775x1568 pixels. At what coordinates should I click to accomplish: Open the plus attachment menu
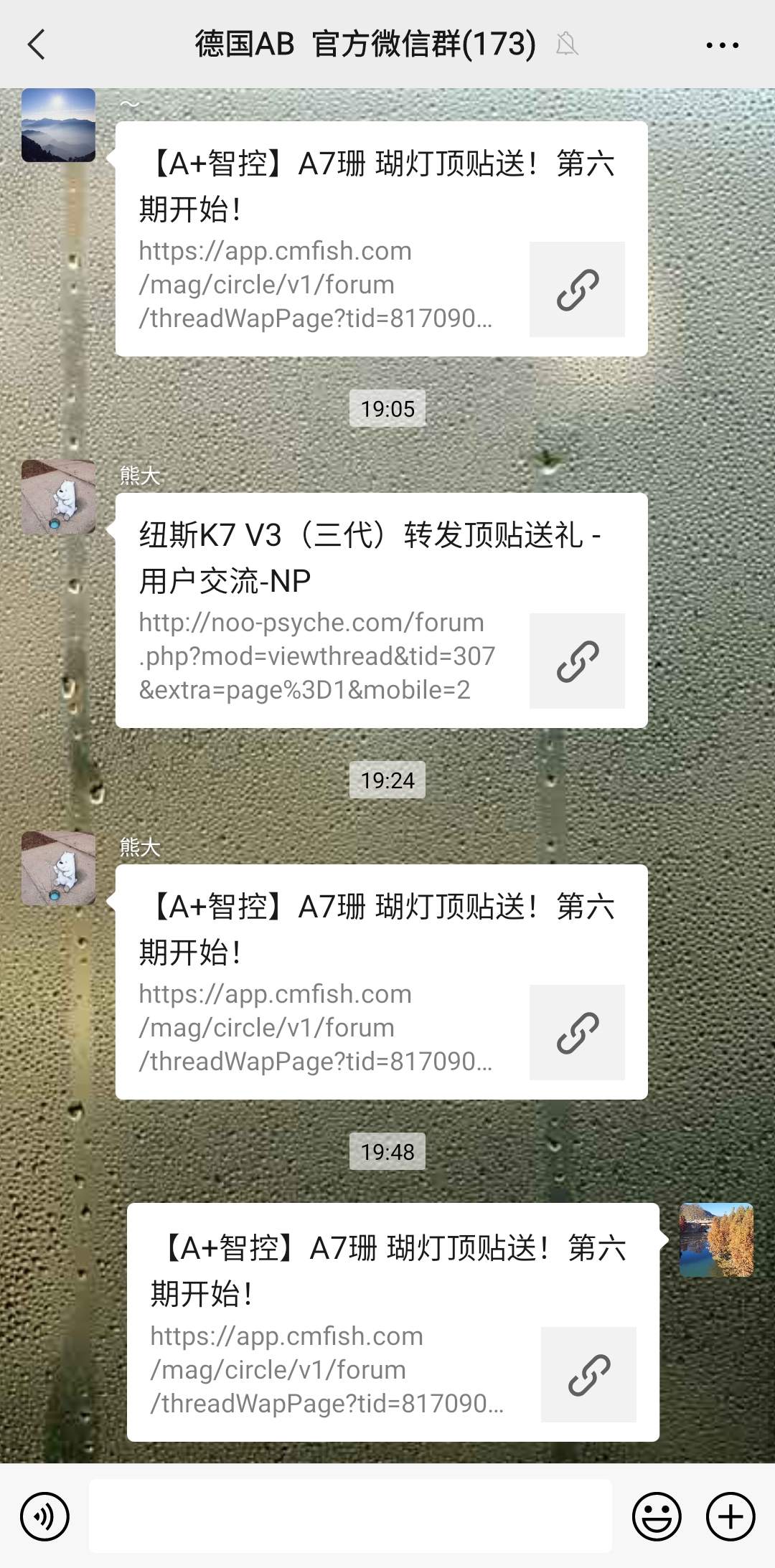pos(731,1516)
